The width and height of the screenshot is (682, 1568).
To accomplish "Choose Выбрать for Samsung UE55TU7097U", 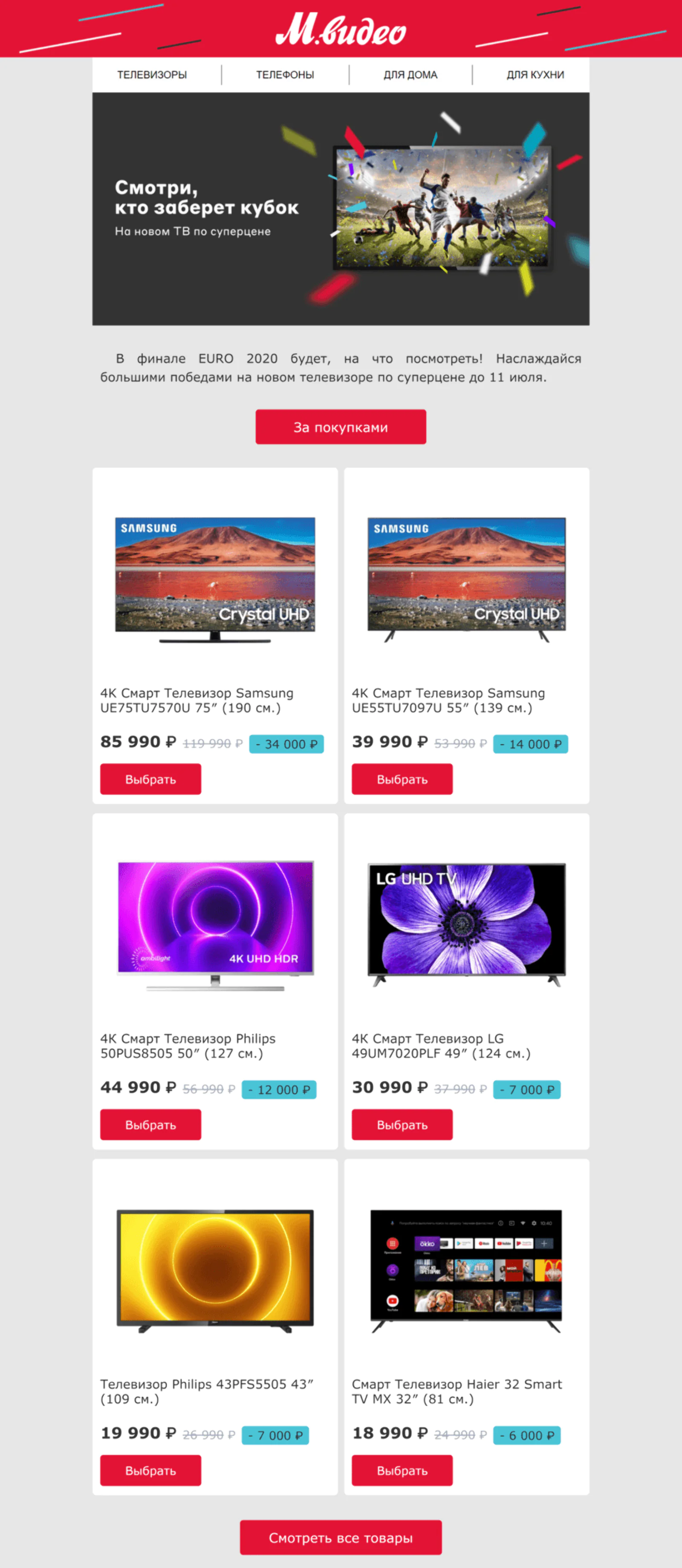I will 402,779.
